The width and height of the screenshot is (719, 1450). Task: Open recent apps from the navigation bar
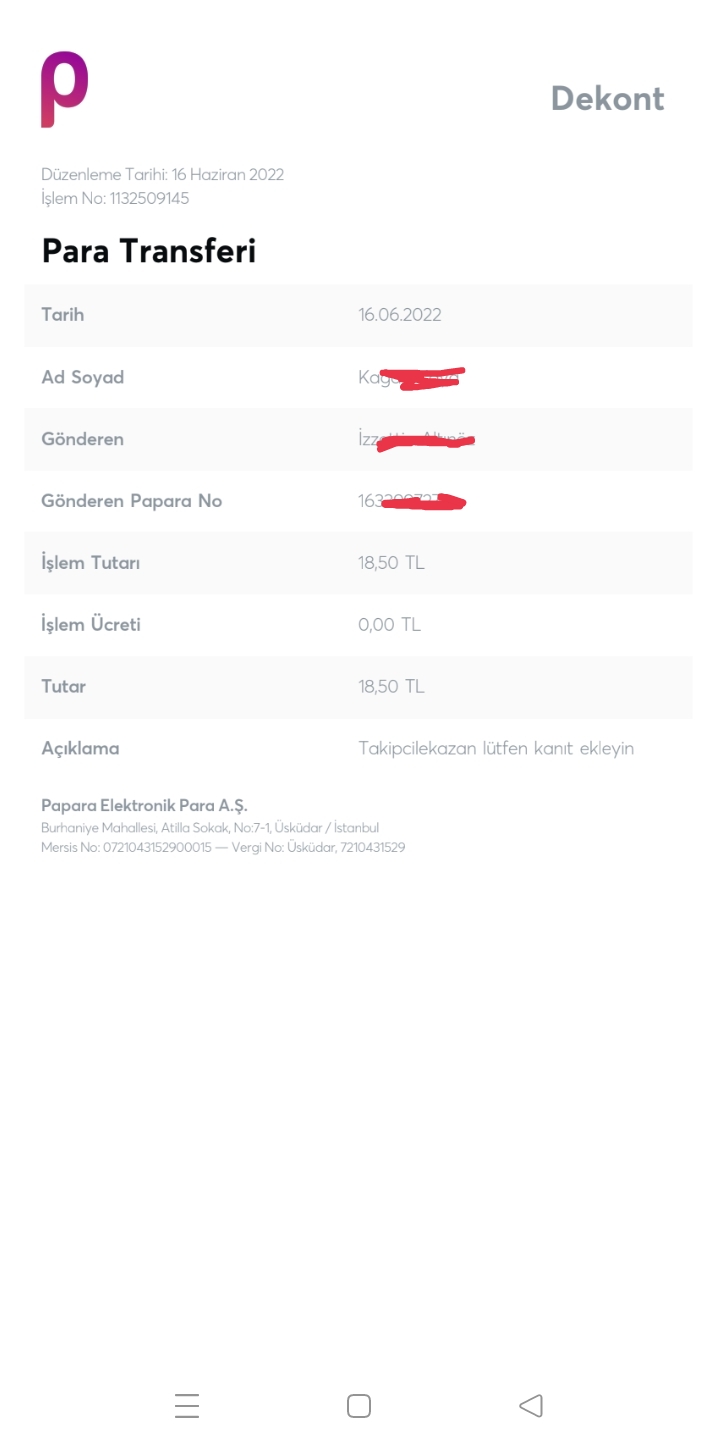[x=187, y=1405]
